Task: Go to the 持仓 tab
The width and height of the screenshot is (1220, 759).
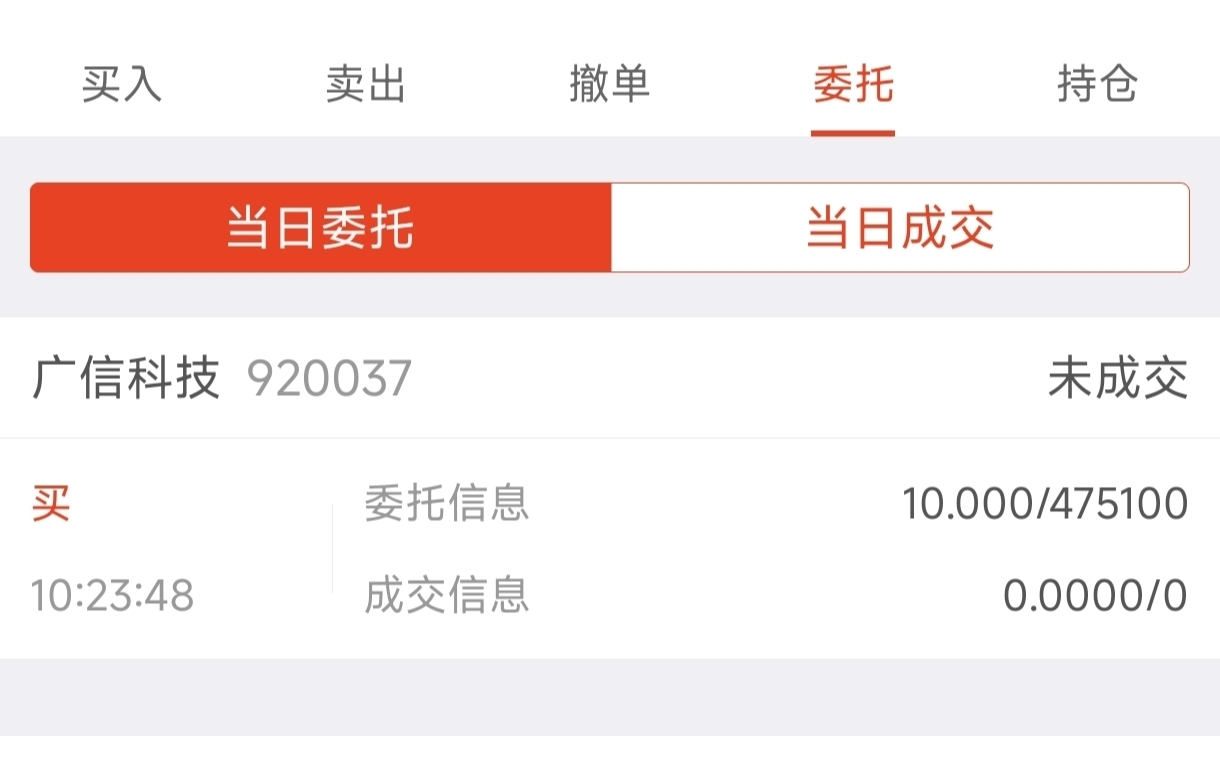Action: [1097, 85]
